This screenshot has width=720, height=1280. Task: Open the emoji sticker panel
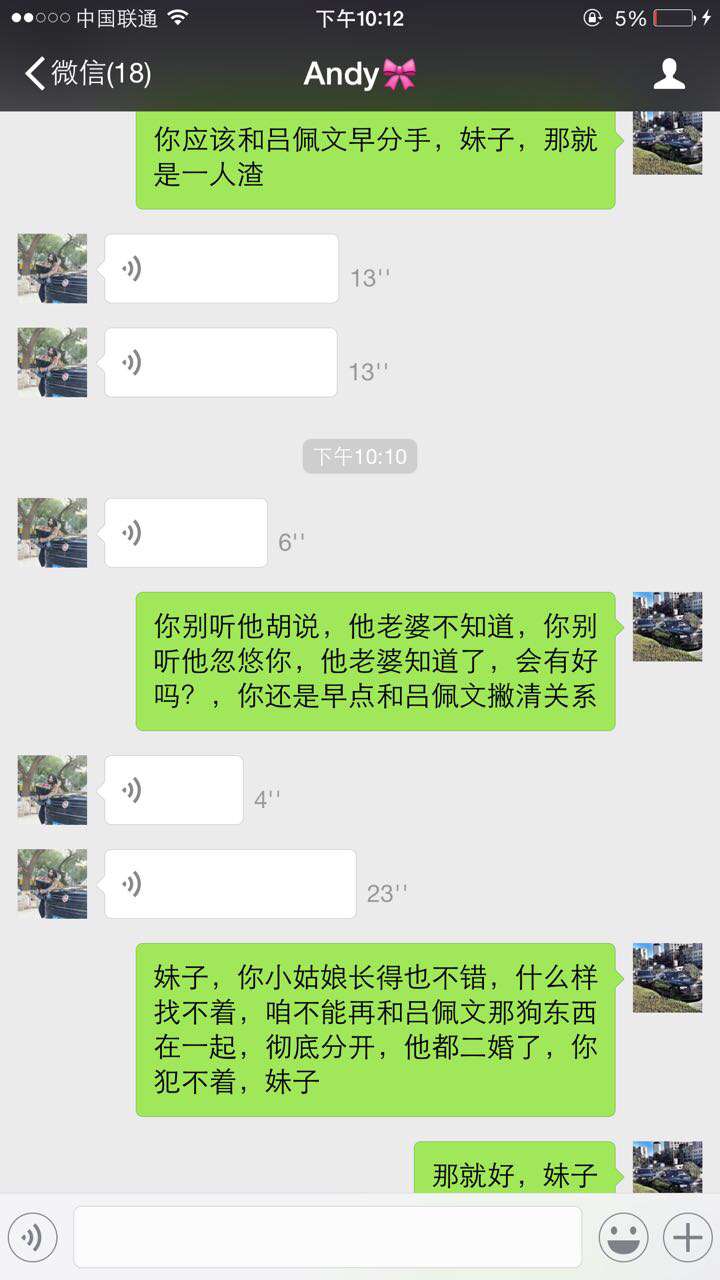pos(623,1238)
